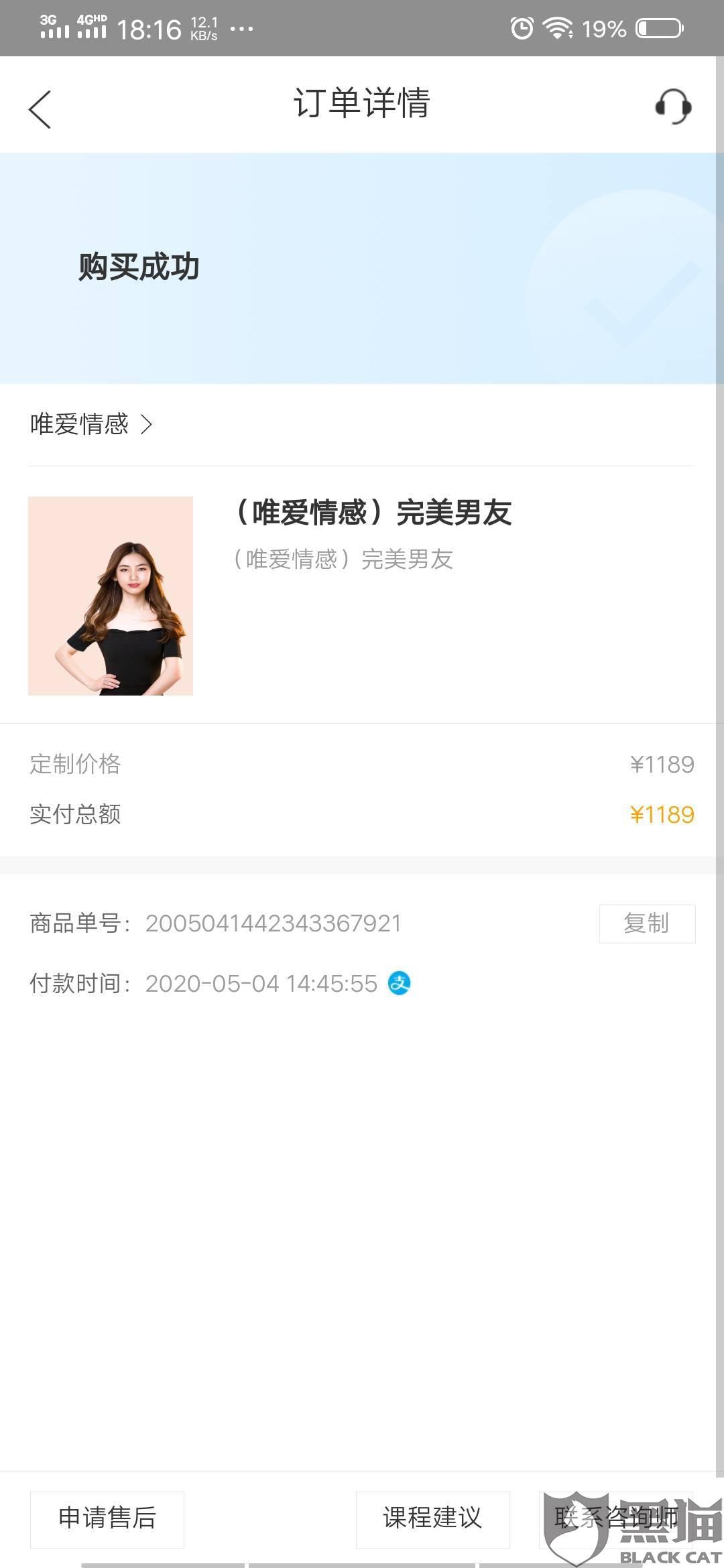
Task: Tap 申请售后 to request after-sales service
Action: point(107,1518)
